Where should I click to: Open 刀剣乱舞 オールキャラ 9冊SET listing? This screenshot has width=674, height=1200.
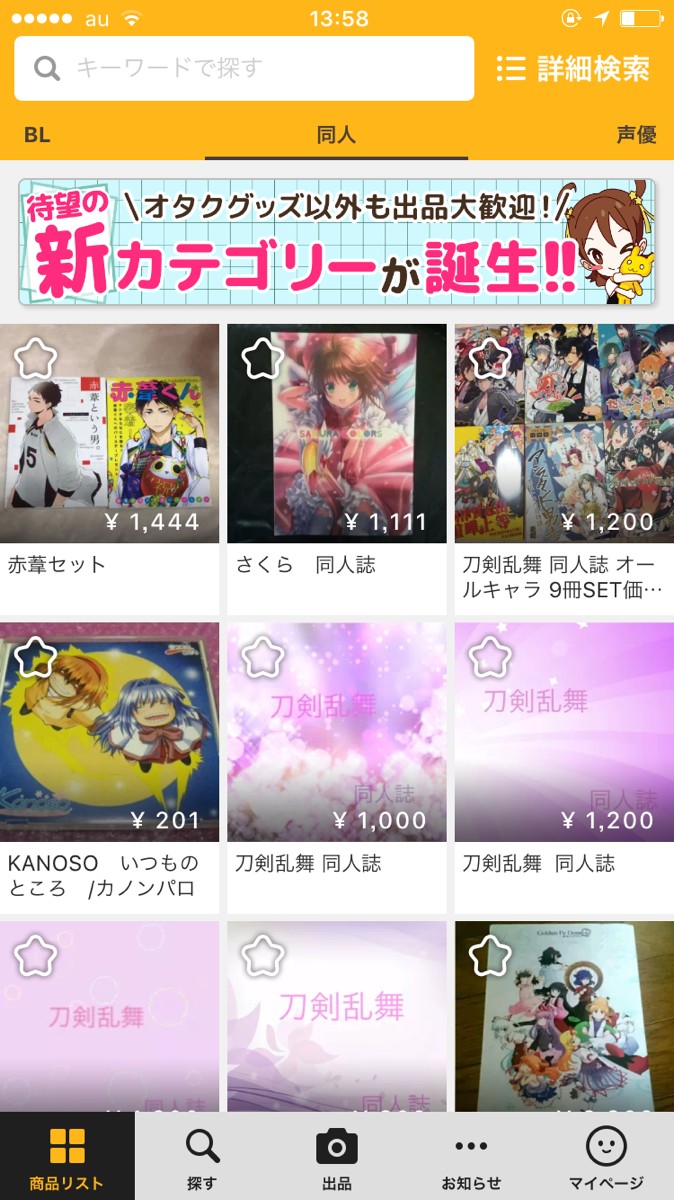click(x=564, y=435)
